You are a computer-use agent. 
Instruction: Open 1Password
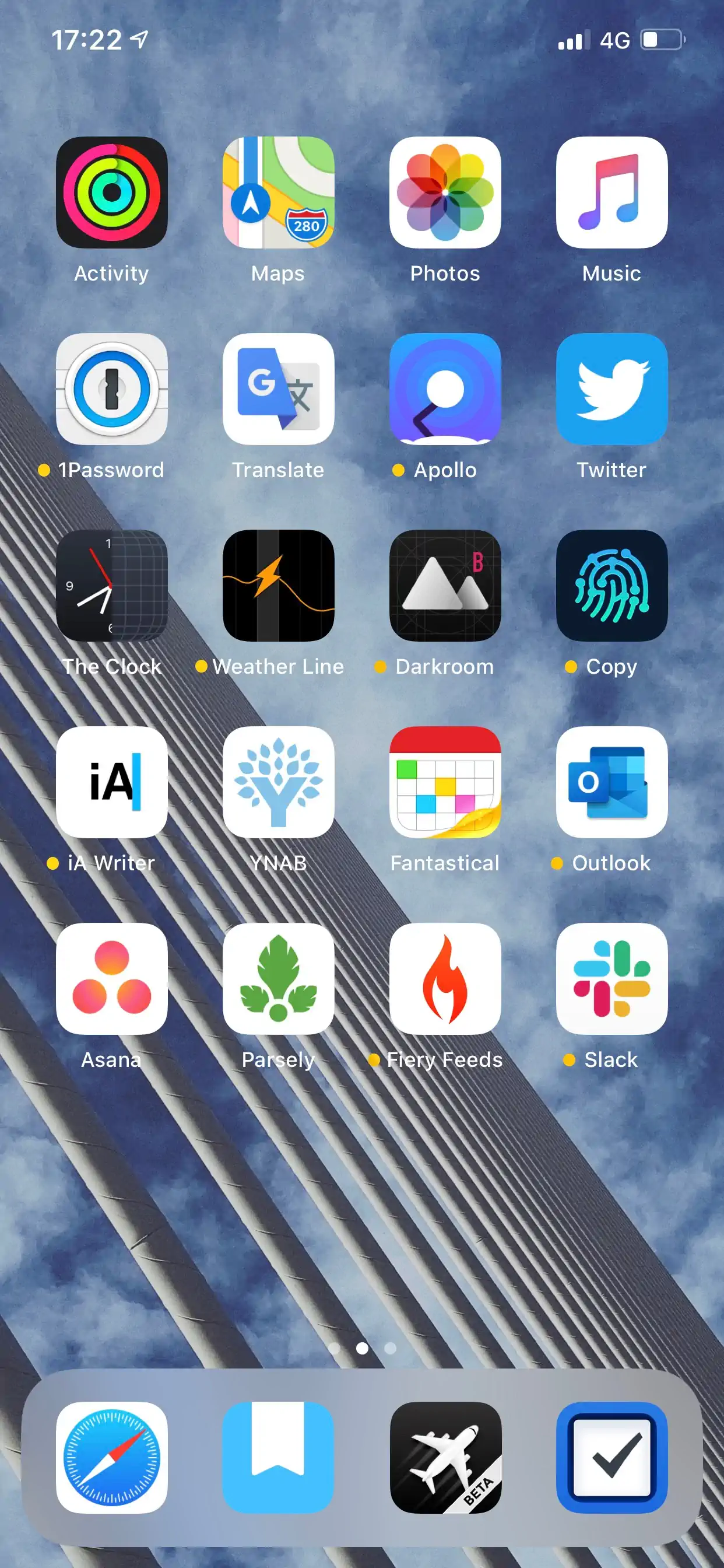pos(111,389)
